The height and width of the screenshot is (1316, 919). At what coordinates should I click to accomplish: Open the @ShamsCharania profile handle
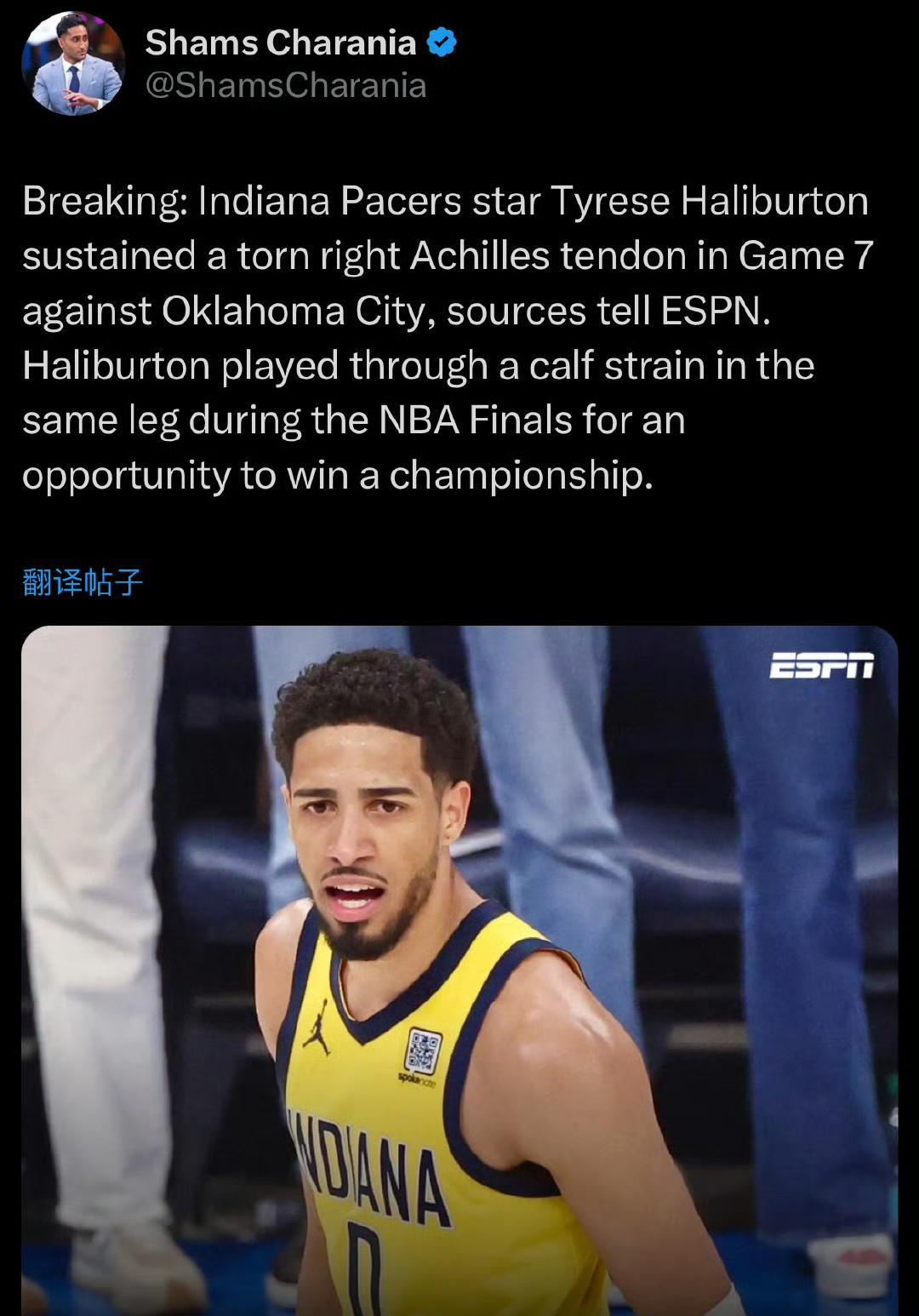pos(286,86)
